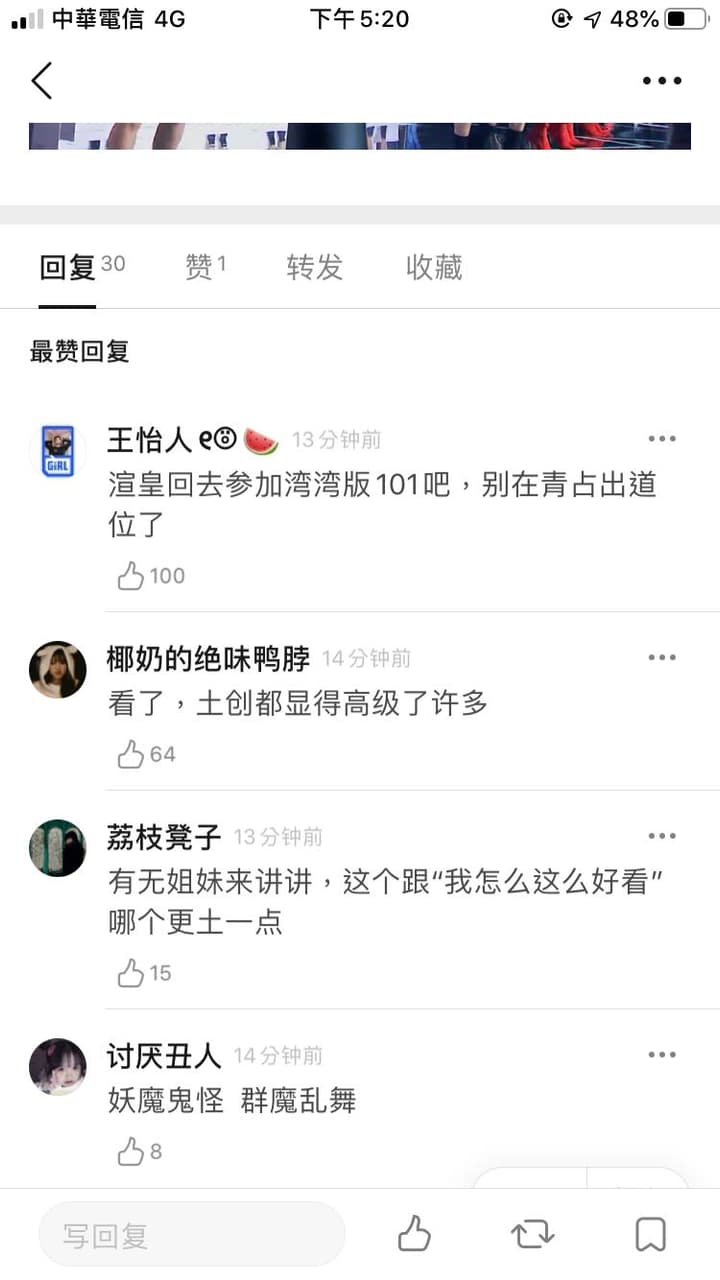This screenshot has width=720, height=1280.
Task: Bookmark this post from the bottom bar
Action: tap(651, 1235)
